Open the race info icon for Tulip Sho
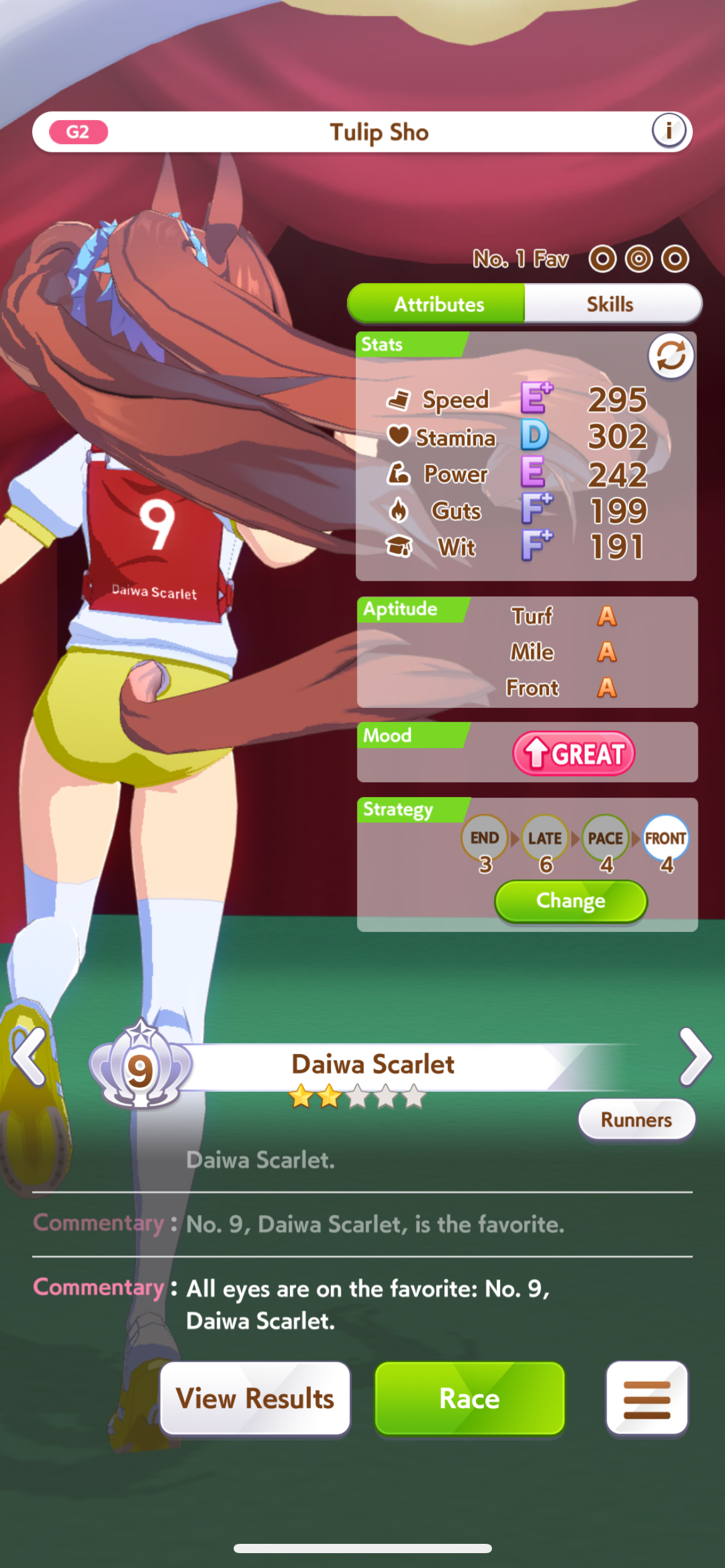725x1568 pixels. coord(668,131)
